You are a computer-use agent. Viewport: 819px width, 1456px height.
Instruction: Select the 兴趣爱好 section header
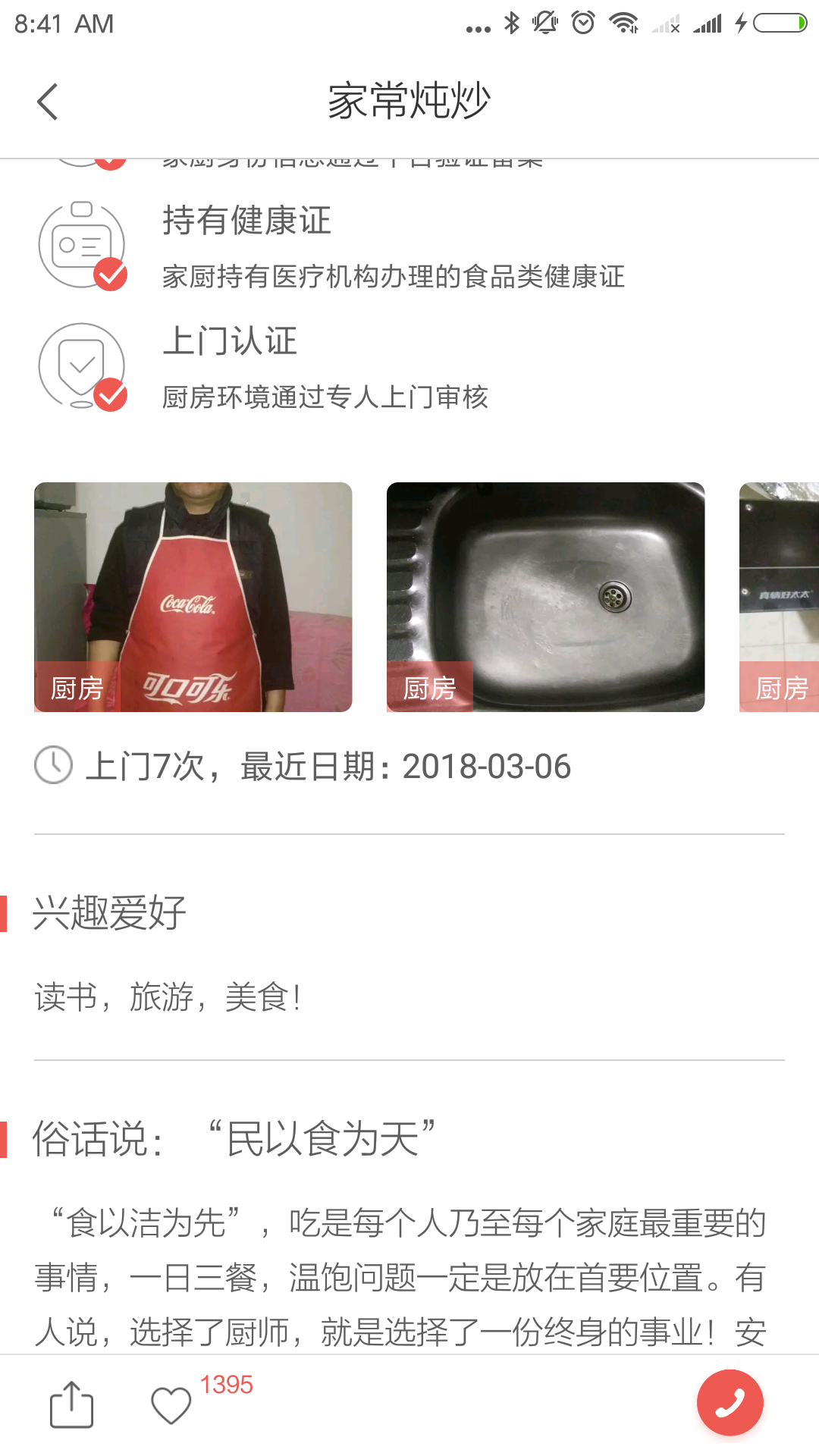pos(108,914)
